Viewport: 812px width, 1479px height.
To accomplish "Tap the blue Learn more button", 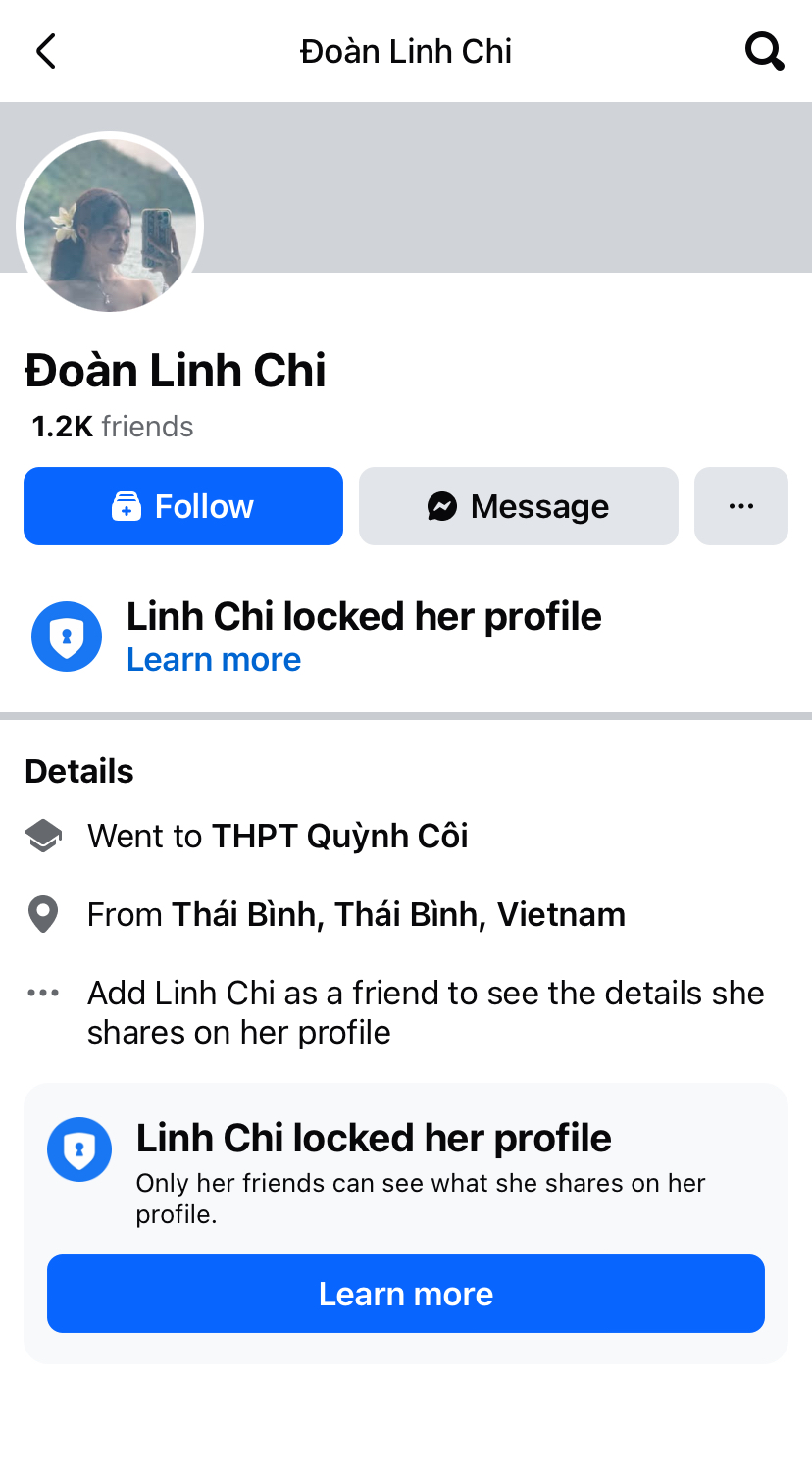I will pyautogui.click(x=405, y=1294).
